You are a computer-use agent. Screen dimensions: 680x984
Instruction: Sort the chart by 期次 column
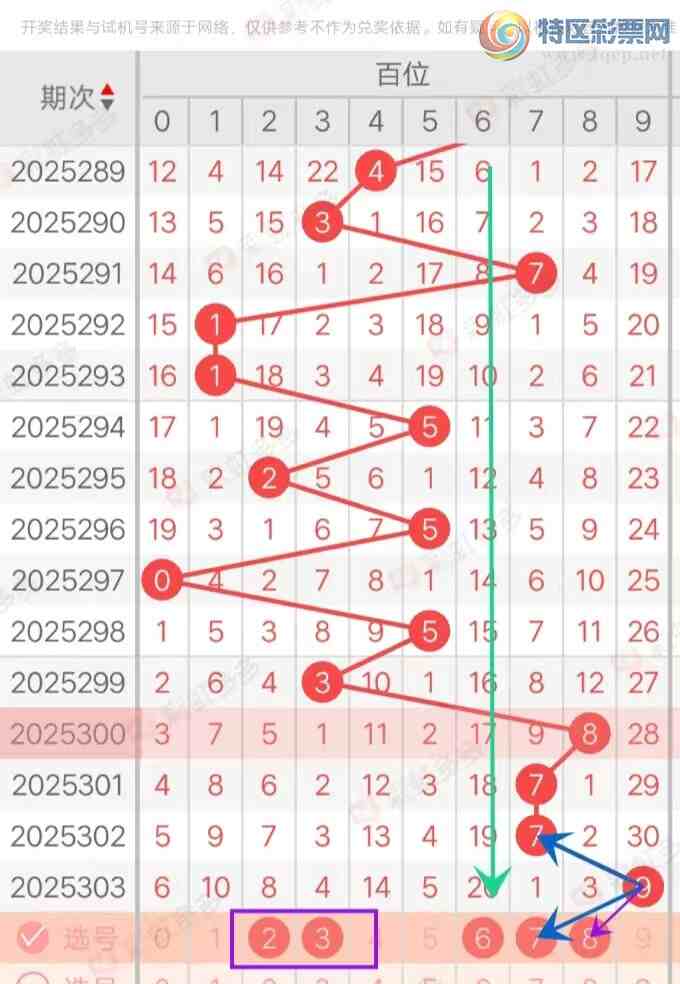pyautogui.click(x=107, y=97)
